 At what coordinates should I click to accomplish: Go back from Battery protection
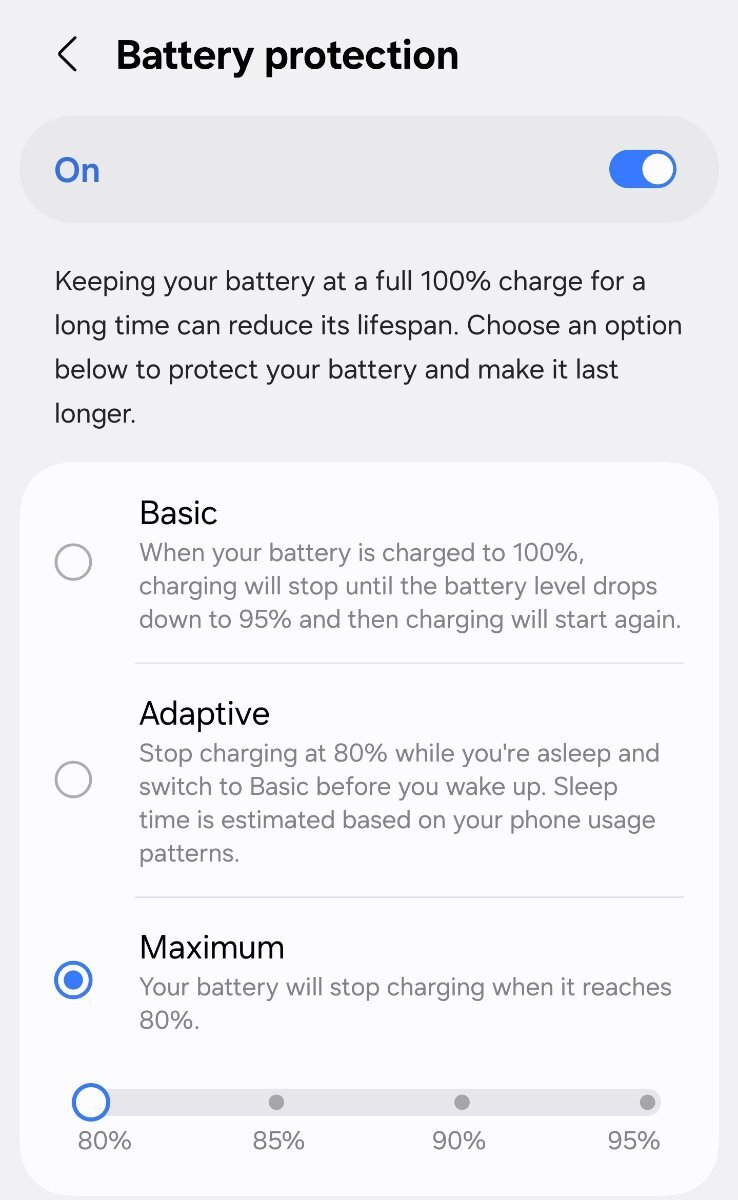(x=67, y=55)
